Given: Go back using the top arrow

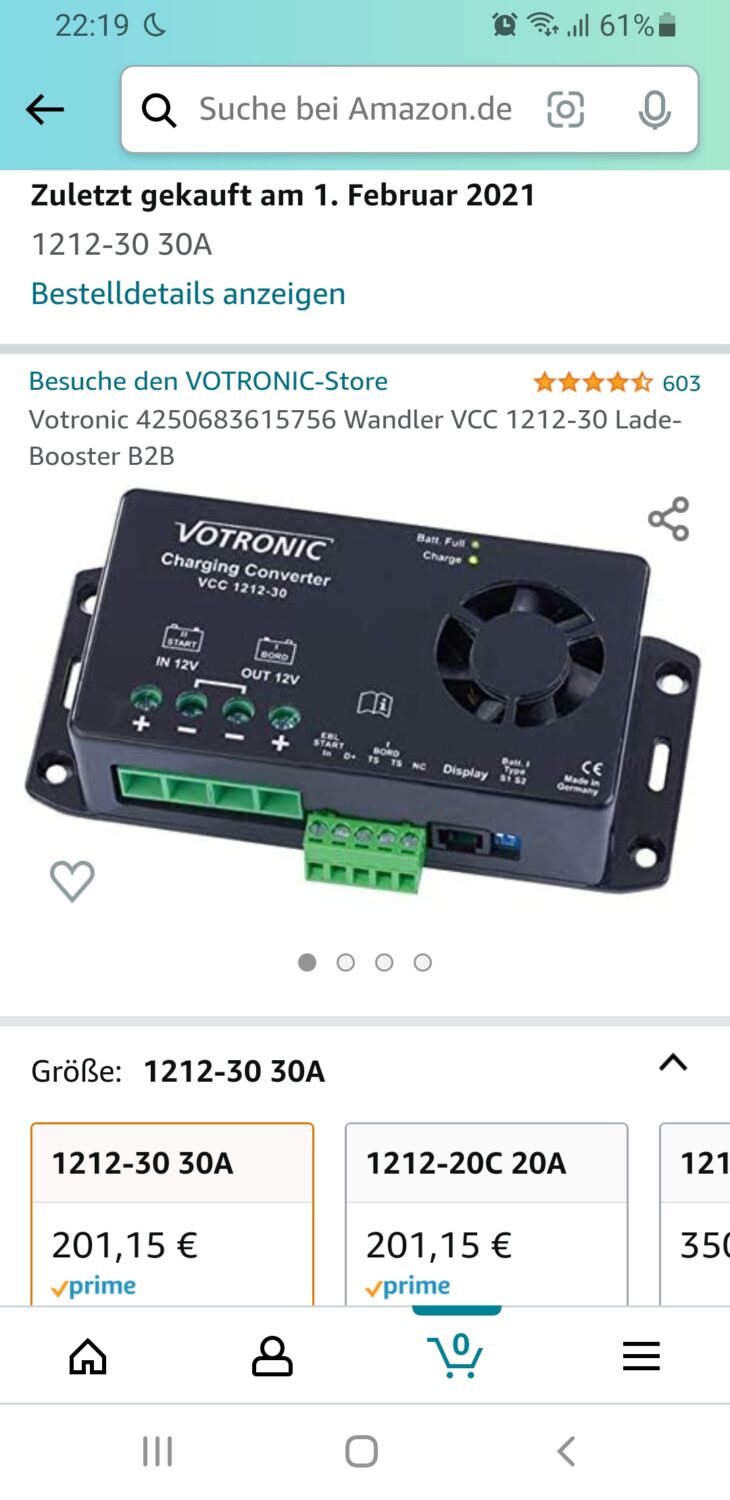Looking at the screenshot, I should tap(45, 110).
